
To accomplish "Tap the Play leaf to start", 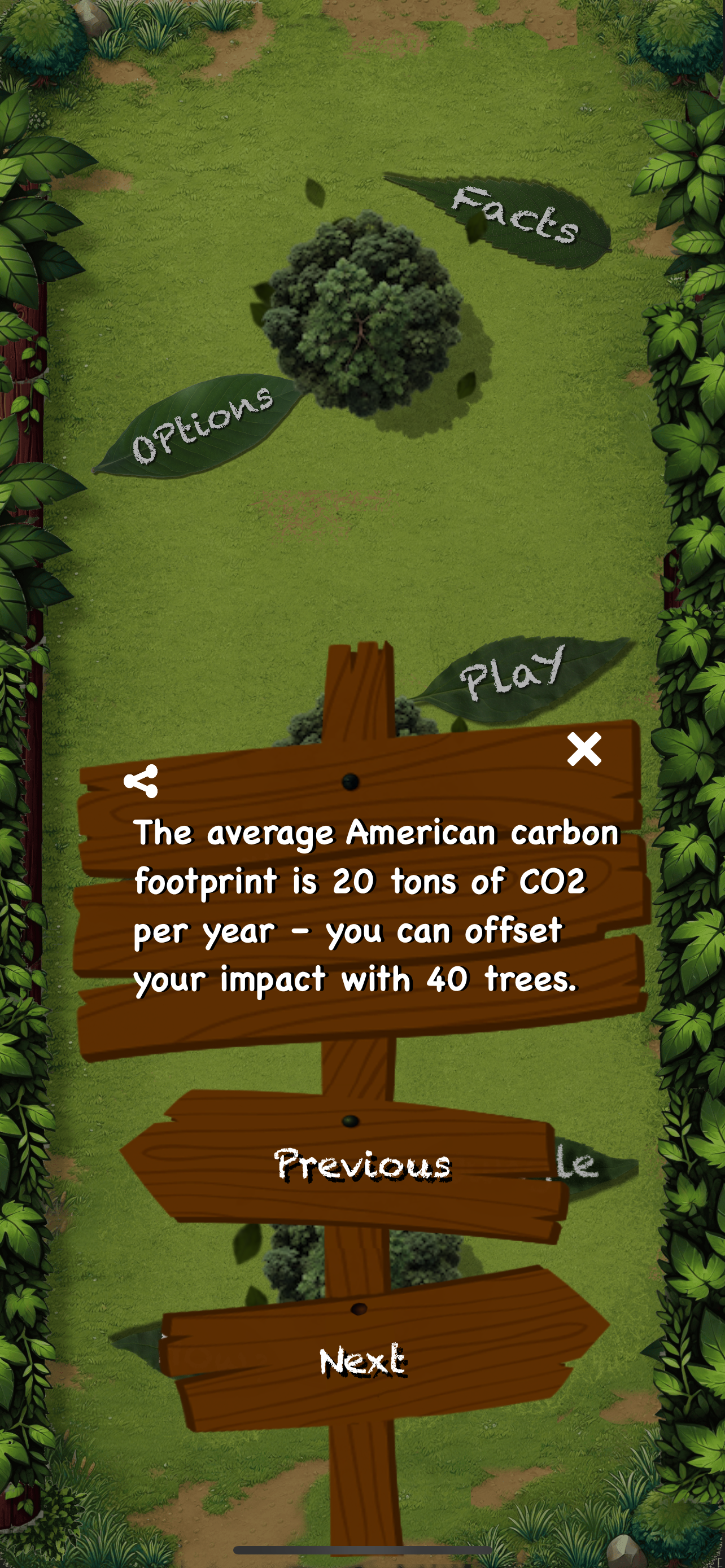I will click(x=512, y=676).
